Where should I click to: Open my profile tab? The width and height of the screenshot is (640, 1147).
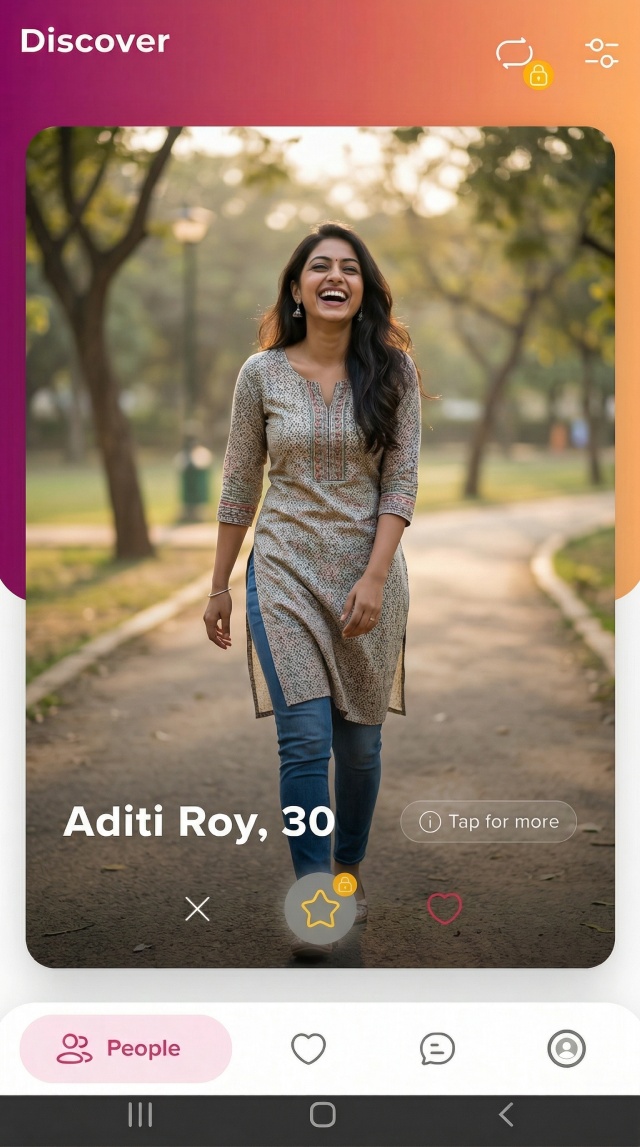tap(566, 1048)
